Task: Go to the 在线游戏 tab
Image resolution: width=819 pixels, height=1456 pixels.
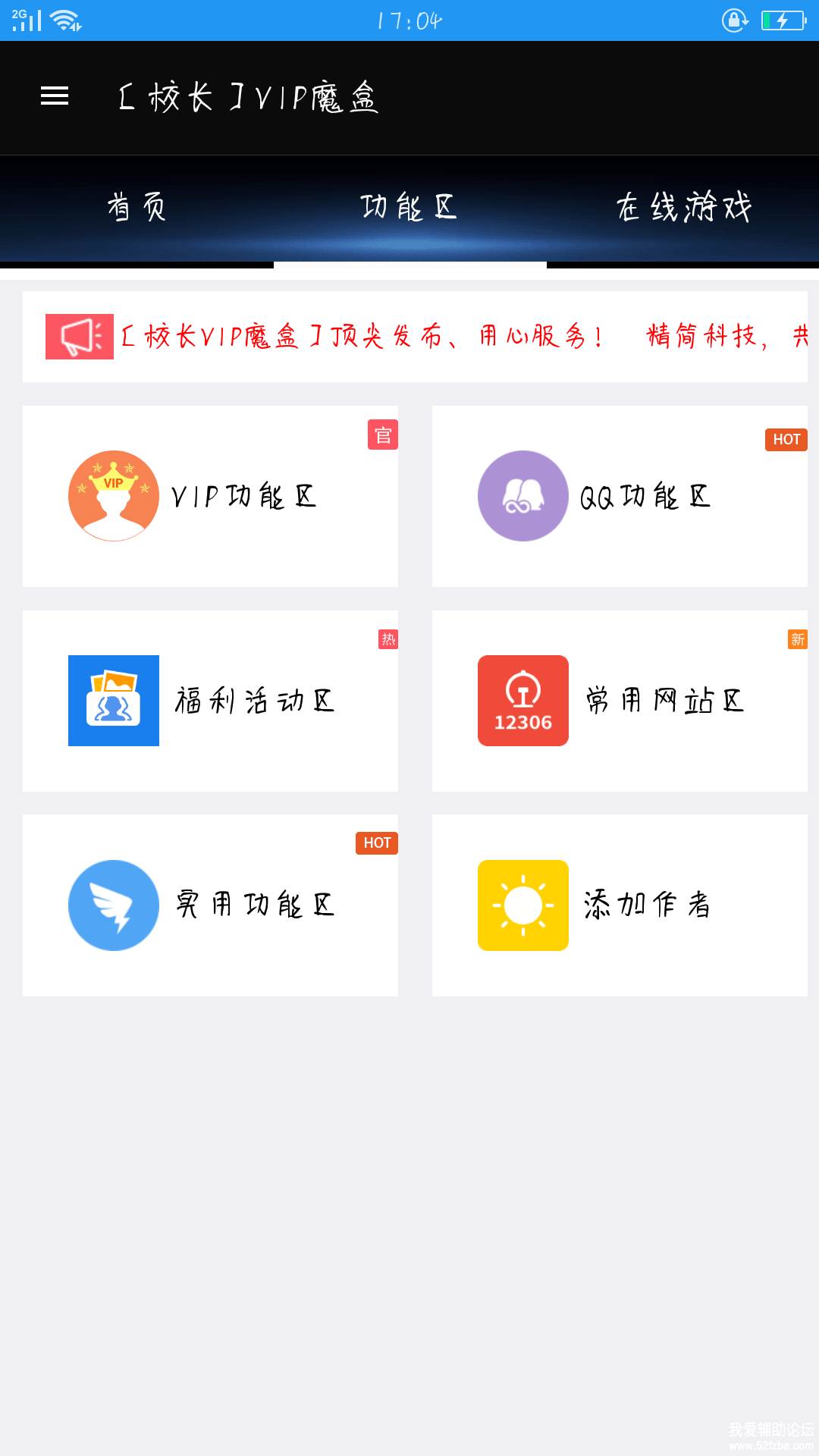Action: [682, 208]
